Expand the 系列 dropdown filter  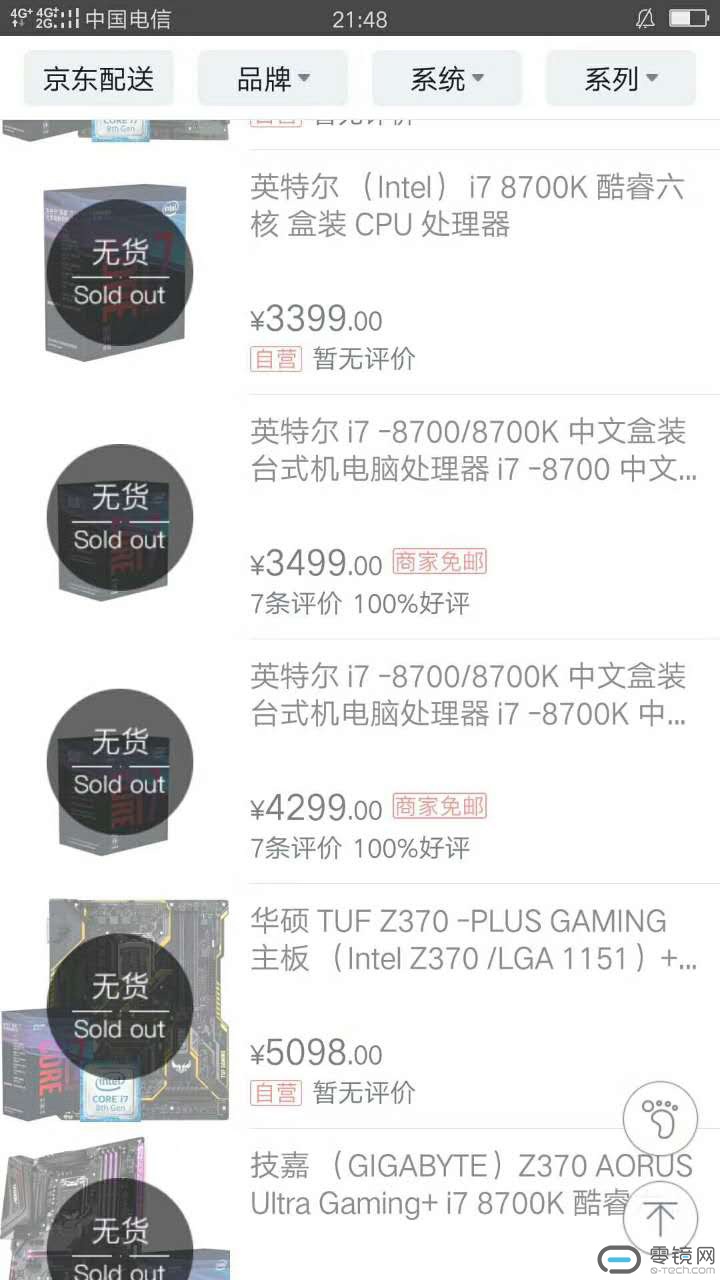pyautogui.click(x=620, y=79)
